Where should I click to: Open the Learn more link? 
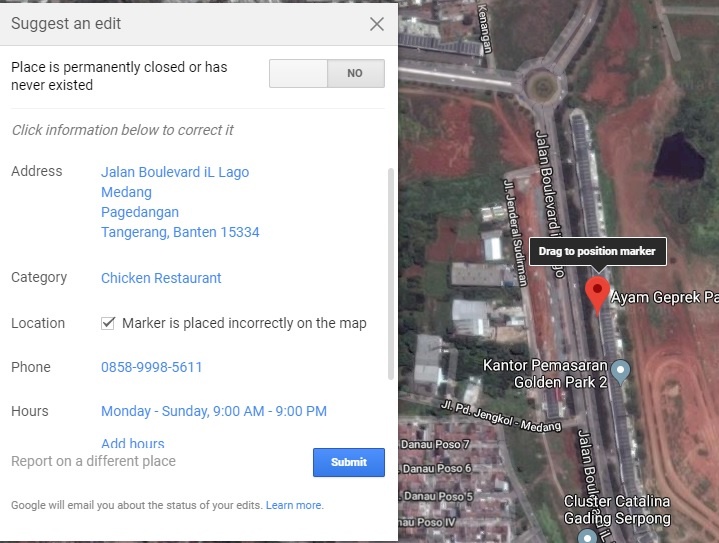tap(294, 506)
